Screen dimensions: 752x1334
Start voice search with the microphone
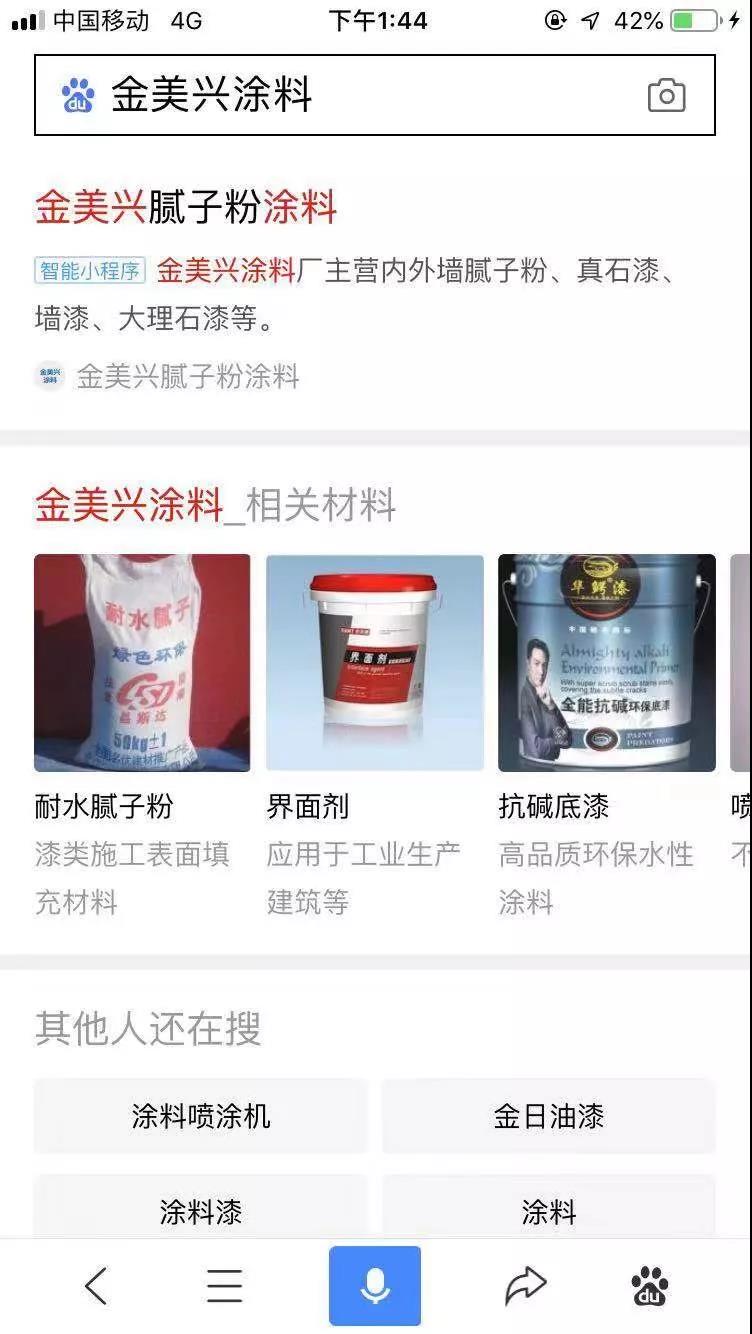coord(375,1286)
